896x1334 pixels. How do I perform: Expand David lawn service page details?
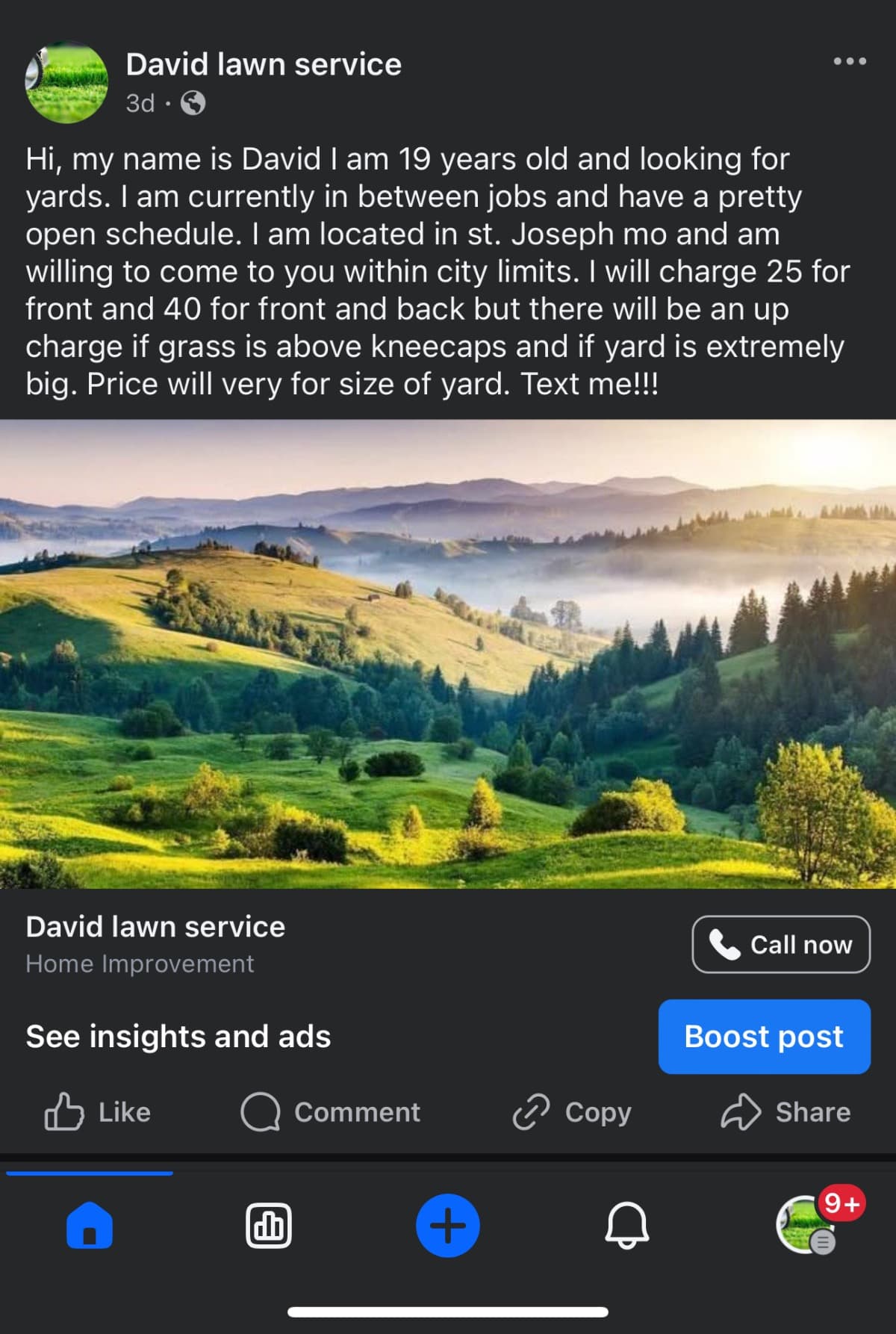pos(155,926)
